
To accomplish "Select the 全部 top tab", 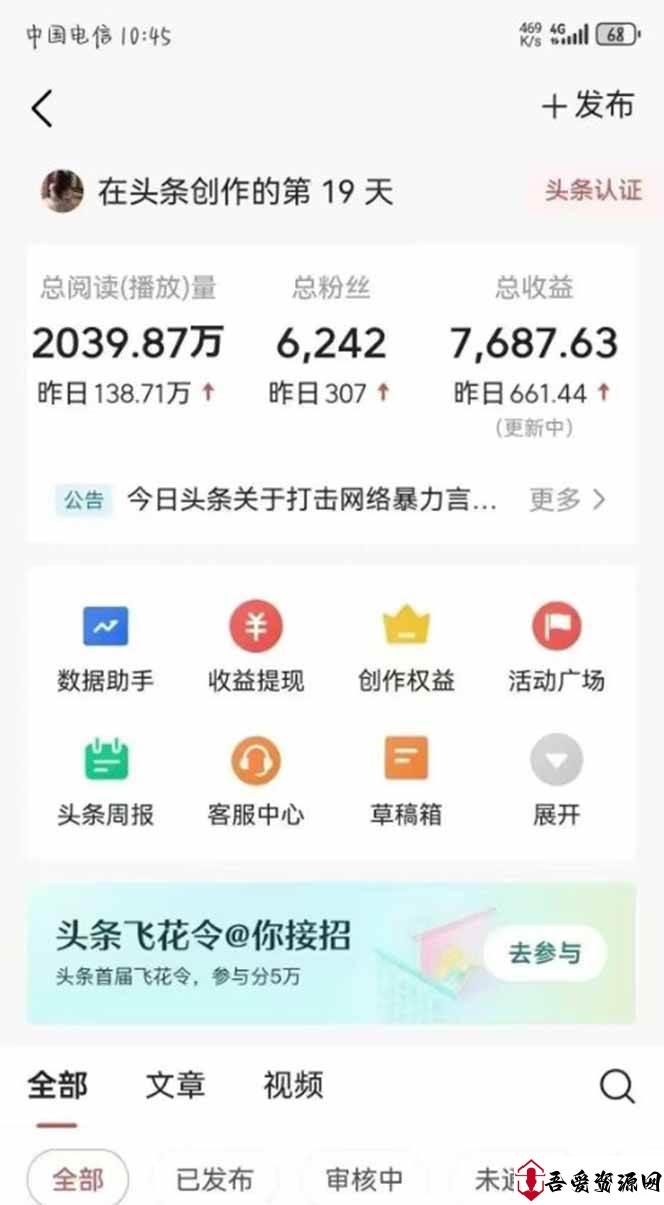I will (57, 1085).
